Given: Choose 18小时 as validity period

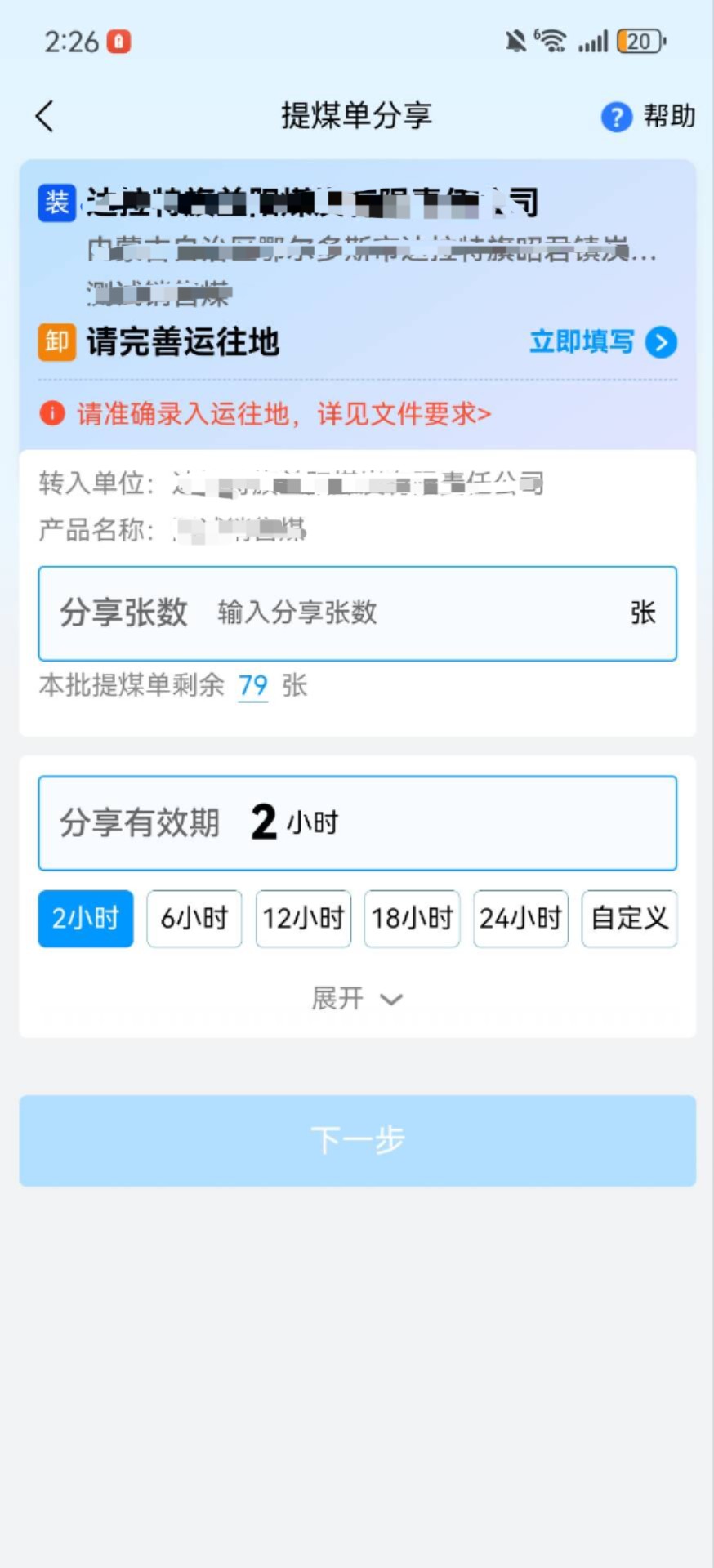Looking at the screenshot, I should click(412, 919).
